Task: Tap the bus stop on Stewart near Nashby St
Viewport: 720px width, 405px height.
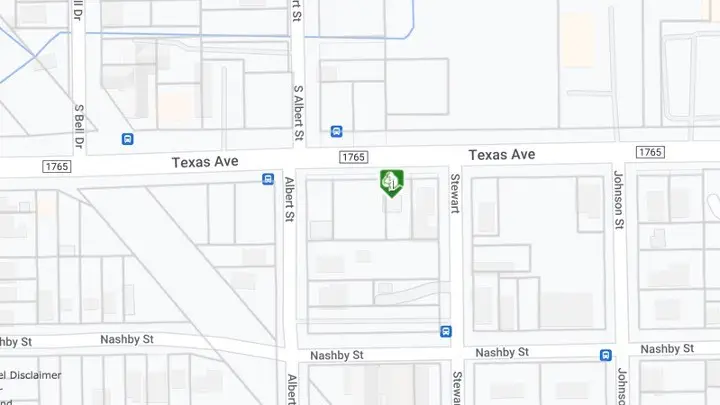Action: pyautogui.click(x=445, y=331)
